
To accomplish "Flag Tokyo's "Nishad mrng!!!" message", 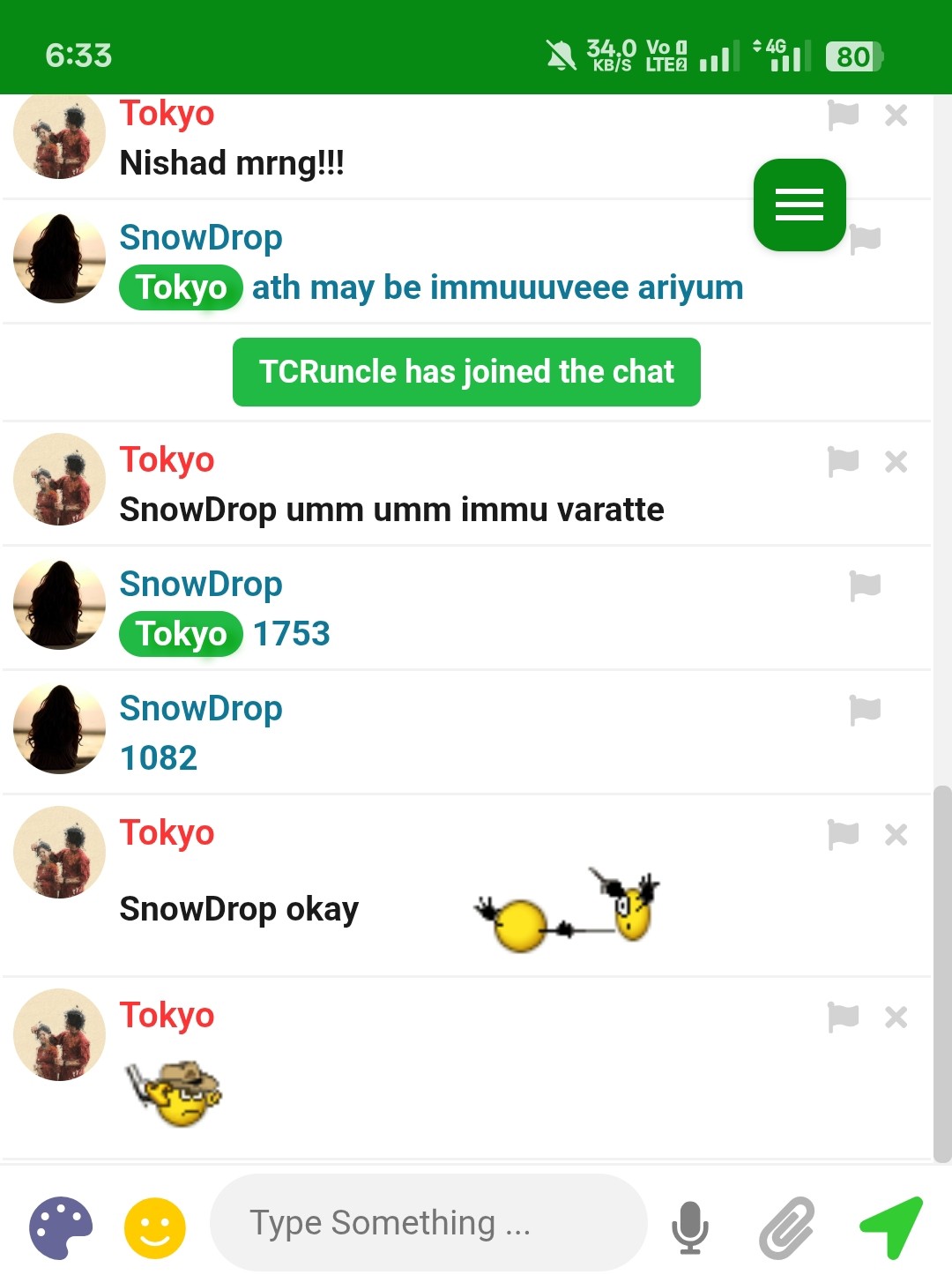I will pyautogui.click(x=844, y=115).
